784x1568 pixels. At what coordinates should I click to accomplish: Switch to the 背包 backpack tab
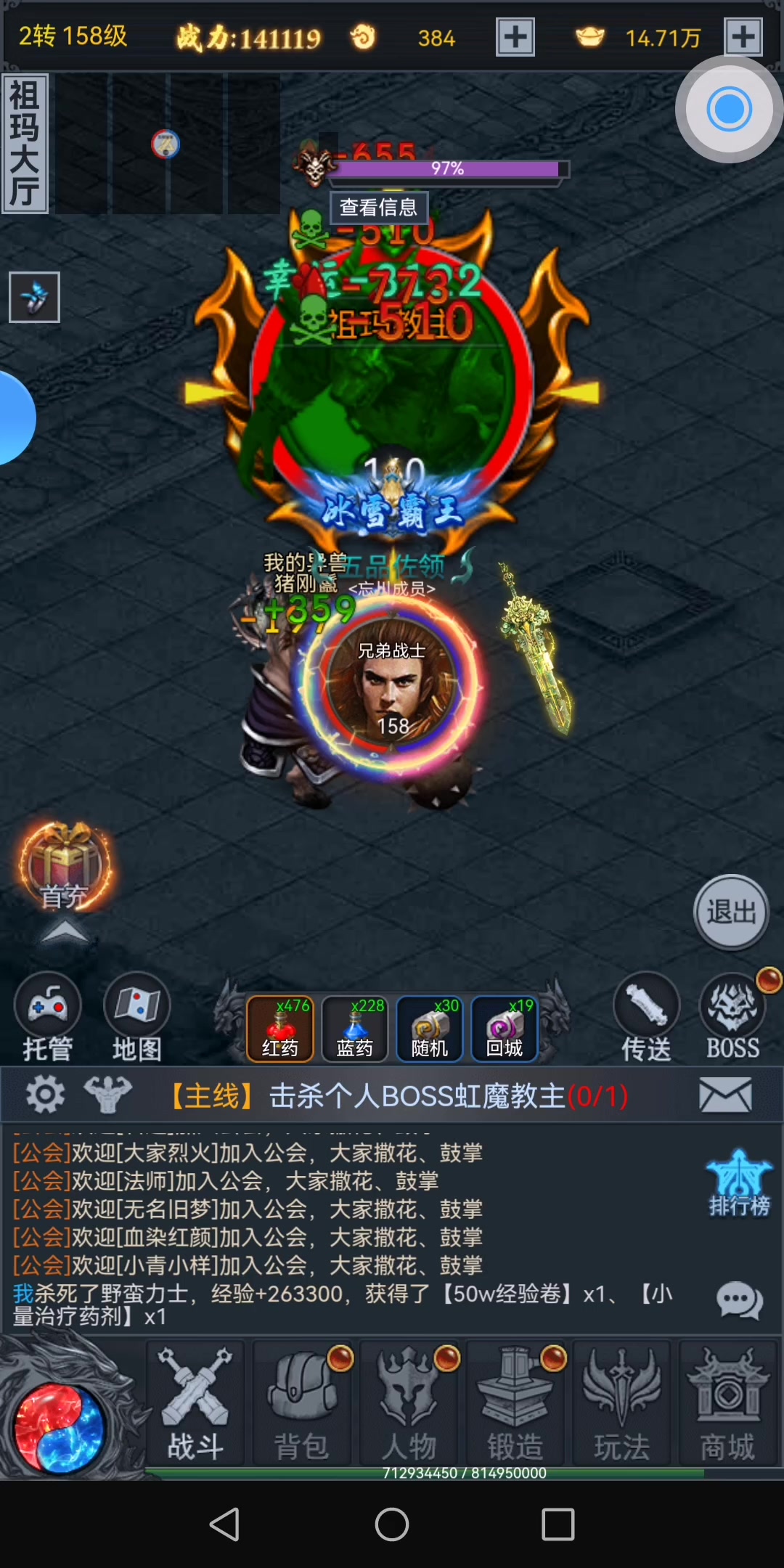302,1404
